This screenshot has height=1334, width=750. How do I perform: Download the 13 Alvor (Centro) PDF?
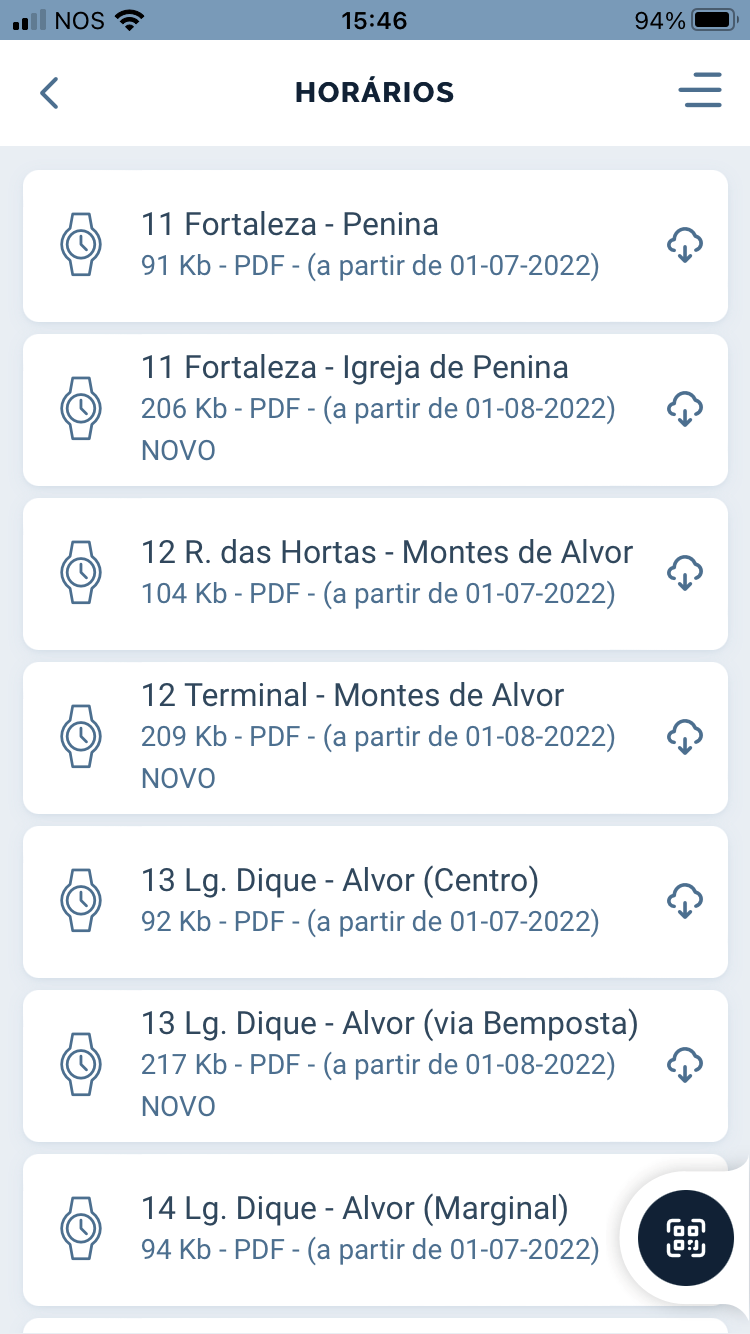(x=685, y=901)
